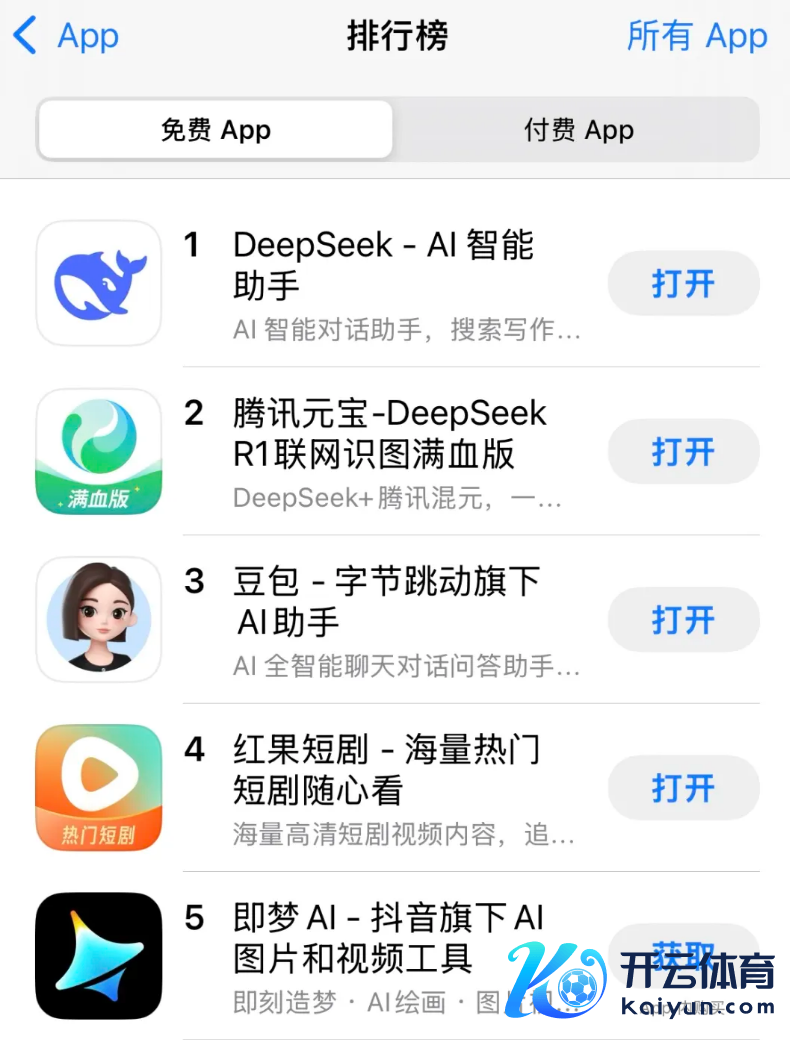The height and width of the screenshot is (1040, 790).
Task: Tap 打开 next to 红果短剧
Action: (x=683, y=788)
